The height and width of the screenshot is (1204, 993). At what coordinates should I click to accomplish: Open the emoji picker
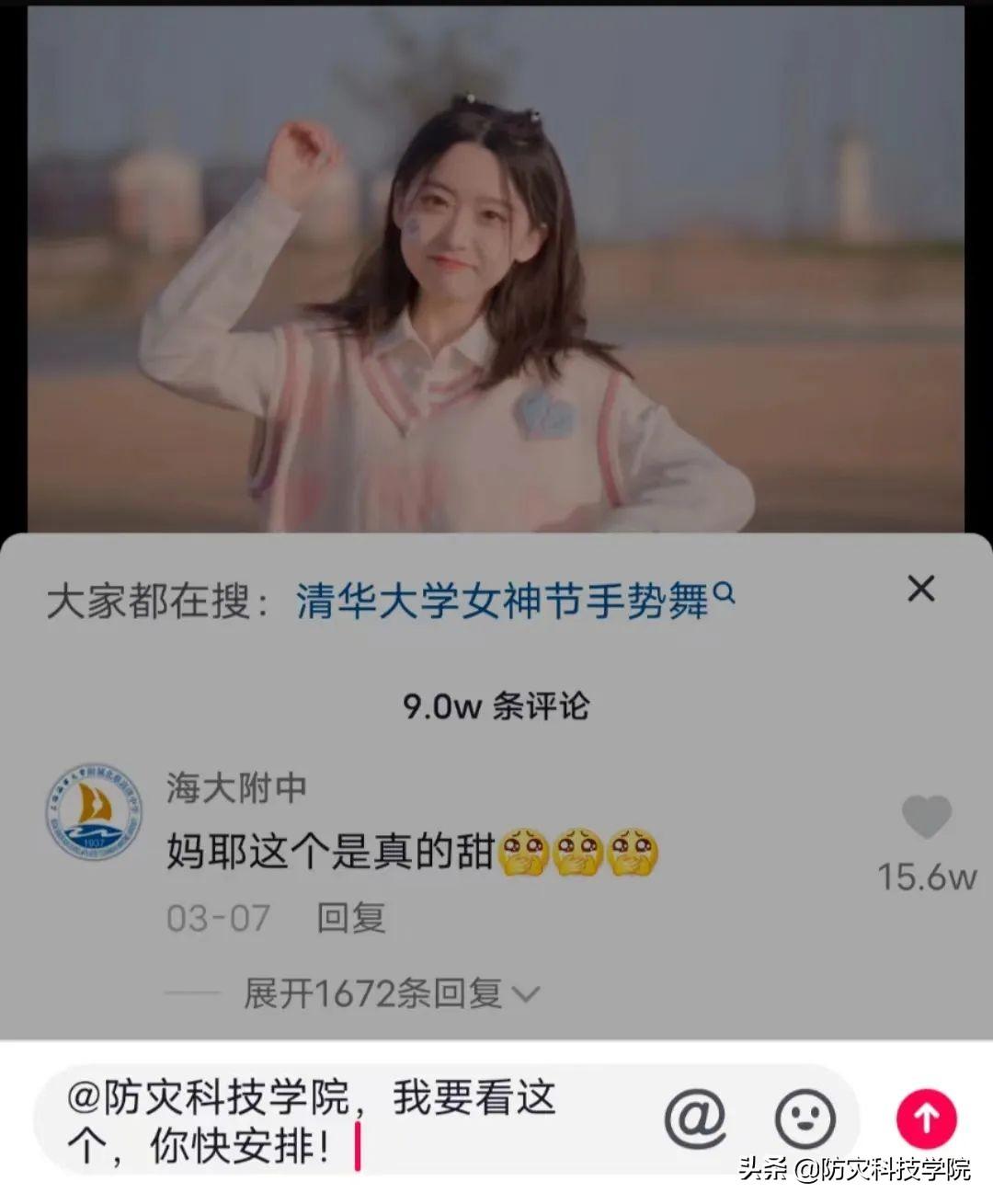(805, 1118)
